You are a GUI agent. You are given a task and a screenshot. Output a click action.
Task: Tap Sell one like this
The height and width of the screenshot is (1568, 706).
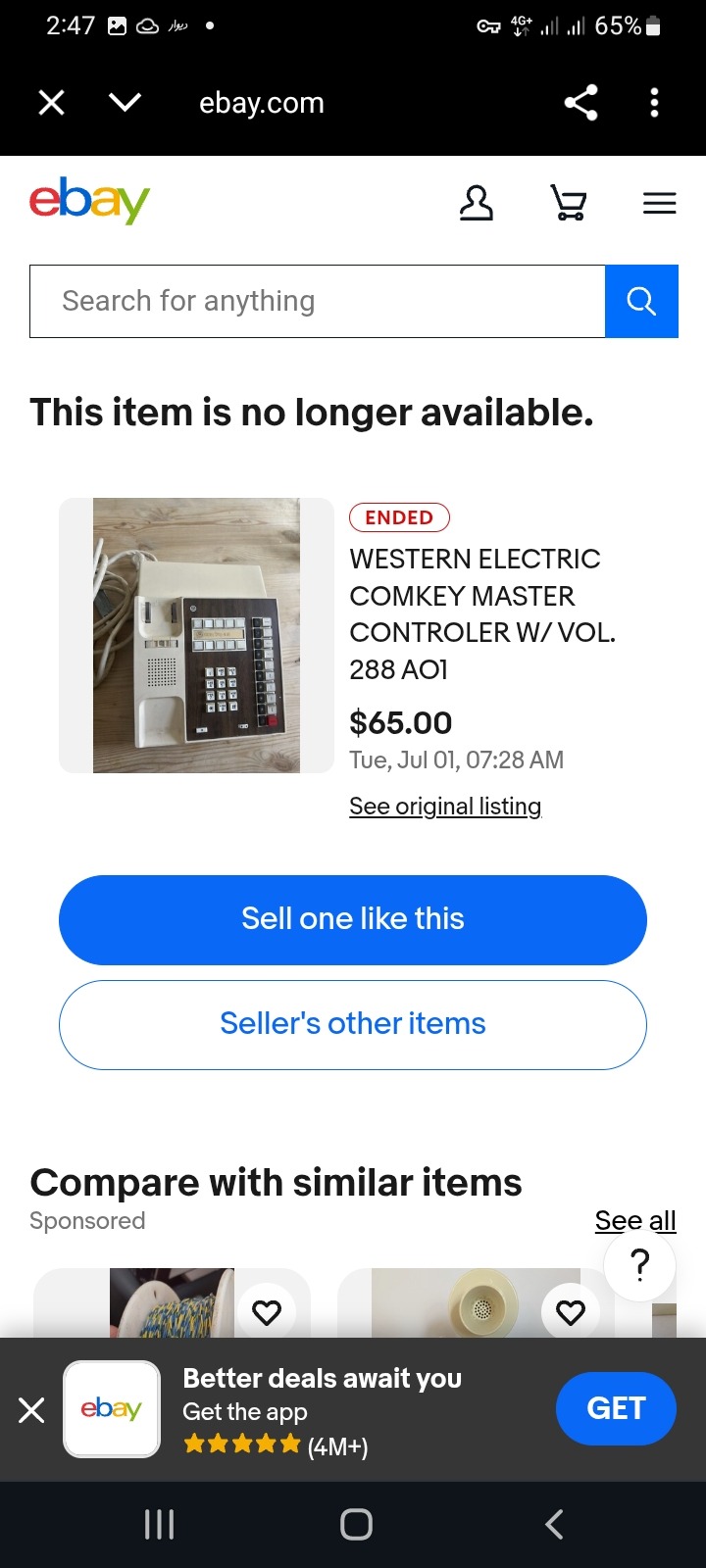coord(353,919)
